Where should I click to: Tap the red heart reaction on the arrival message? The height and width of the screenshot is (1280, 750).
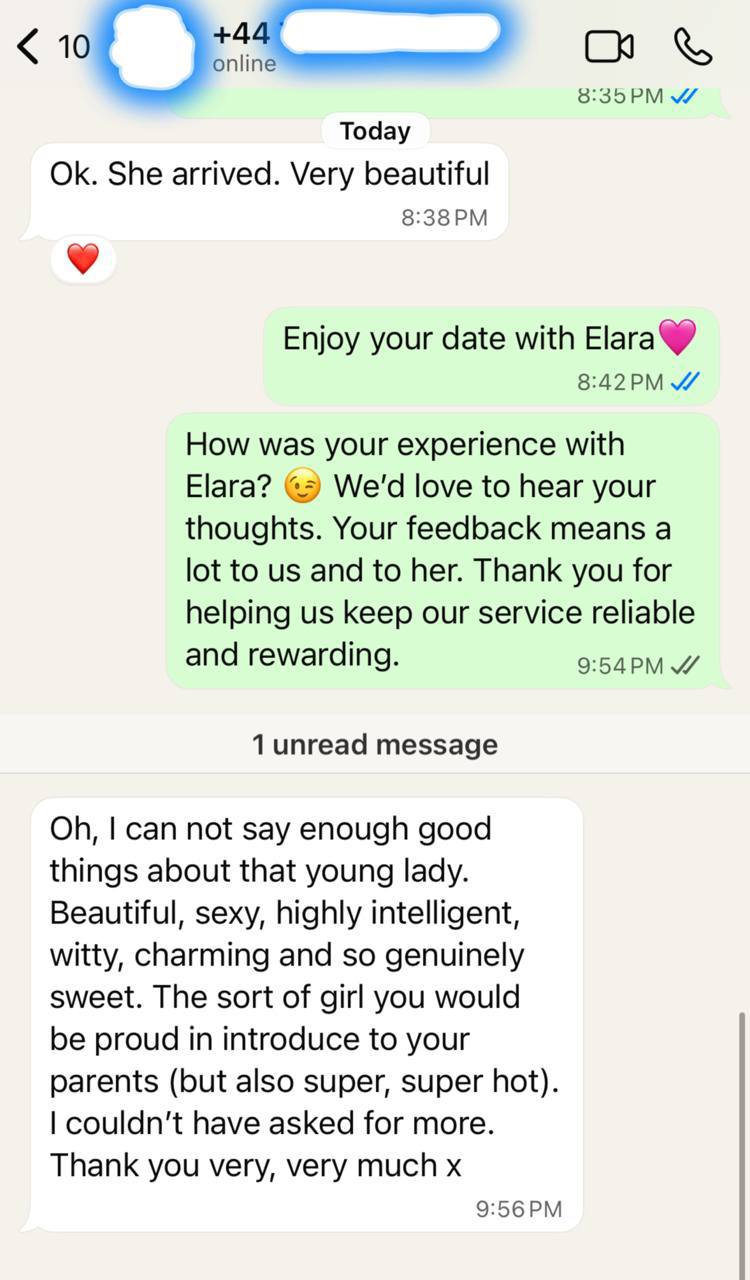point(83,257)
